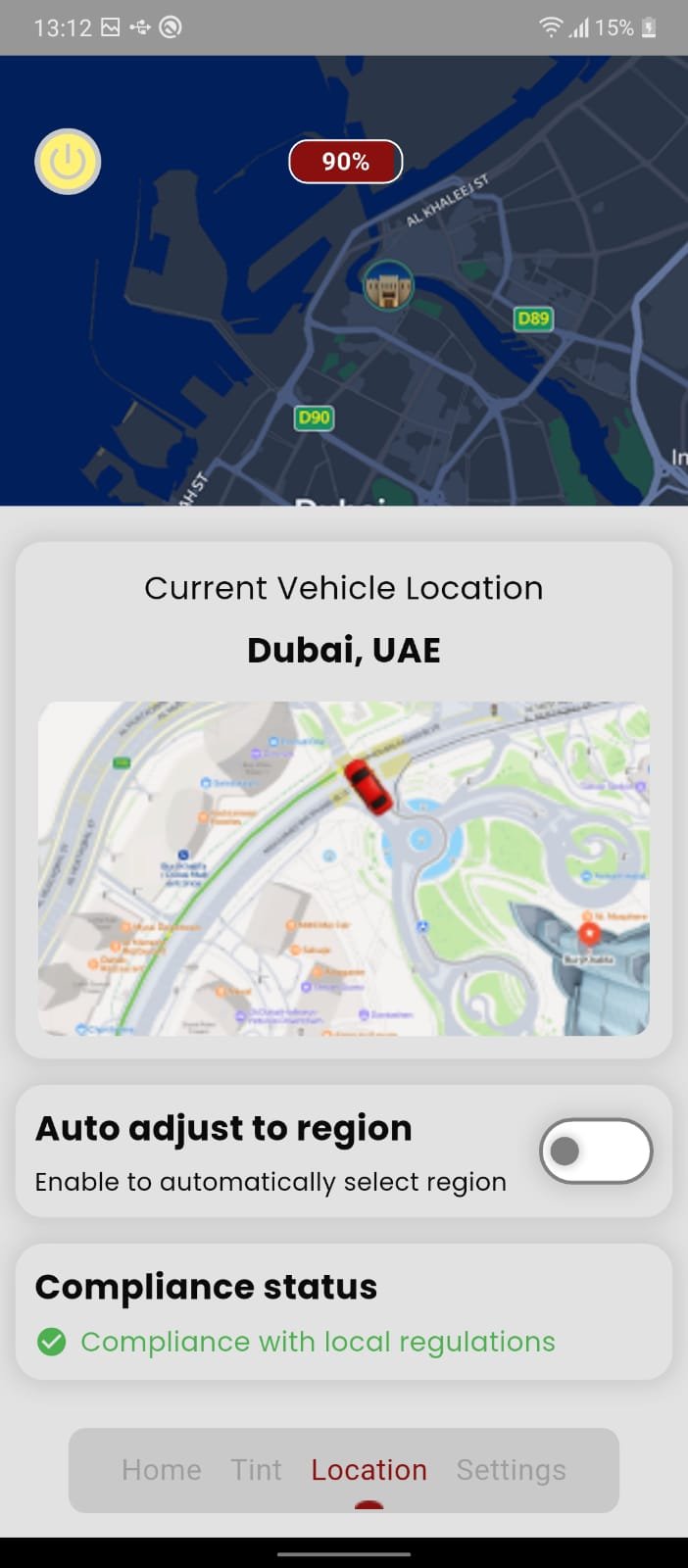The height and width of the screenshot is (1568, 688).
Task: Enable Auto adjust to region switch
Action: coord(595,1151)
